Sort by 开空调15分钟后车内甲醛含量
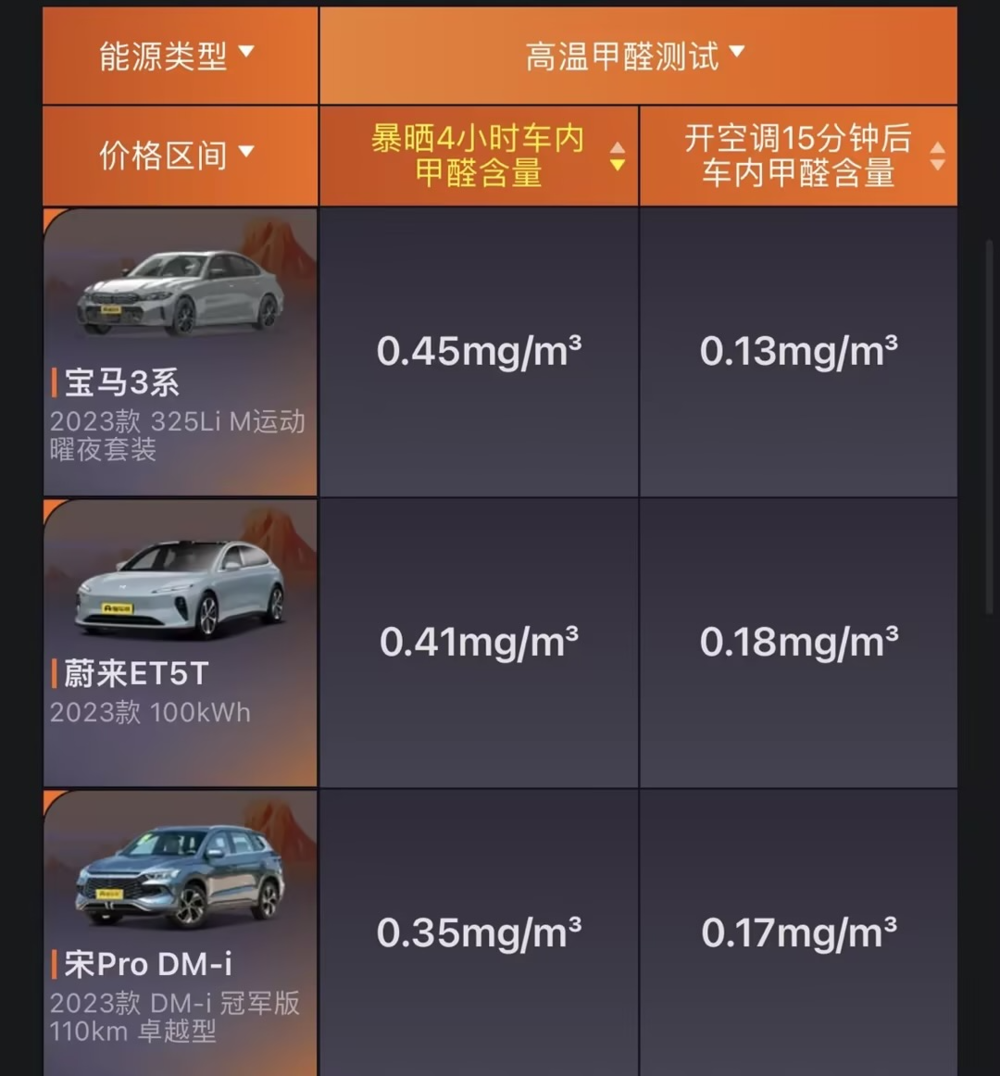This screenshot has height=1076, width=1000. [x=798, y=155]
